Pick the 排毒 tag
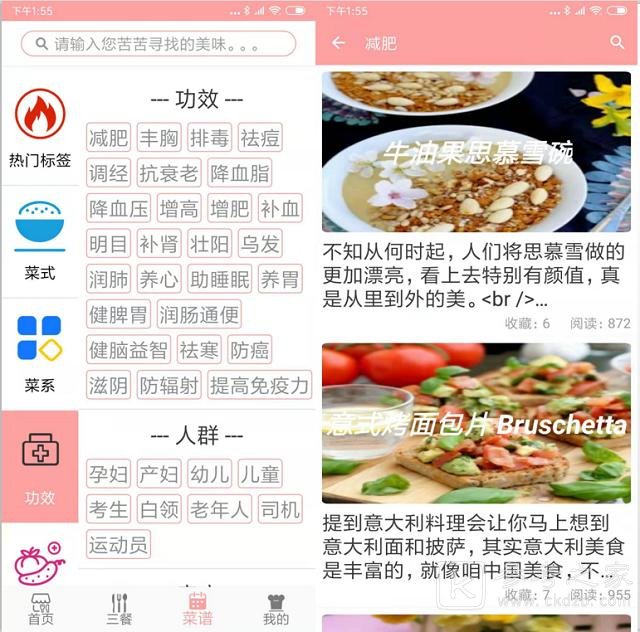Image resolution: width=640 pixels, height=632 pixels. (x=210, y=138)
